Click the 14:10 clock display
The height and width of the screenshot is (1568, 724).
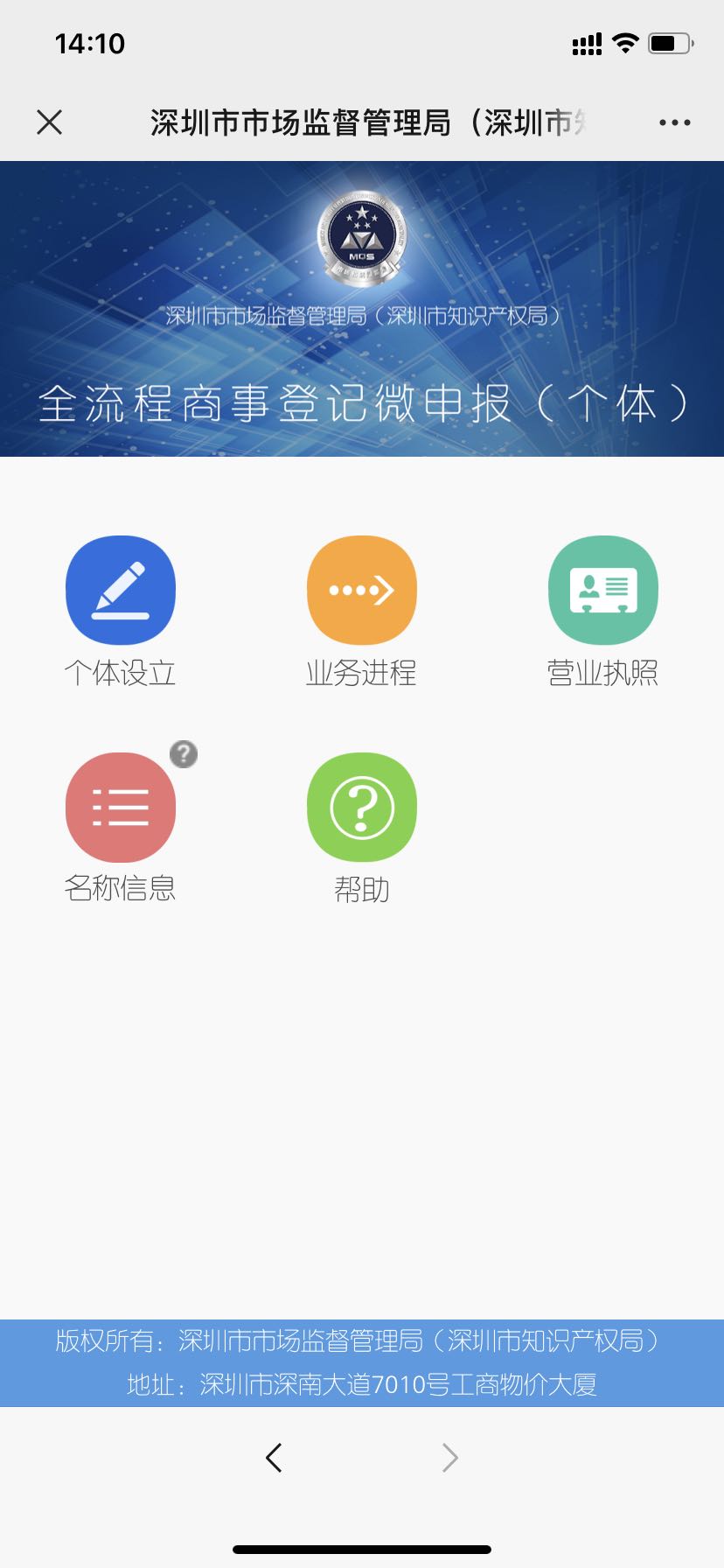(90, 42)
